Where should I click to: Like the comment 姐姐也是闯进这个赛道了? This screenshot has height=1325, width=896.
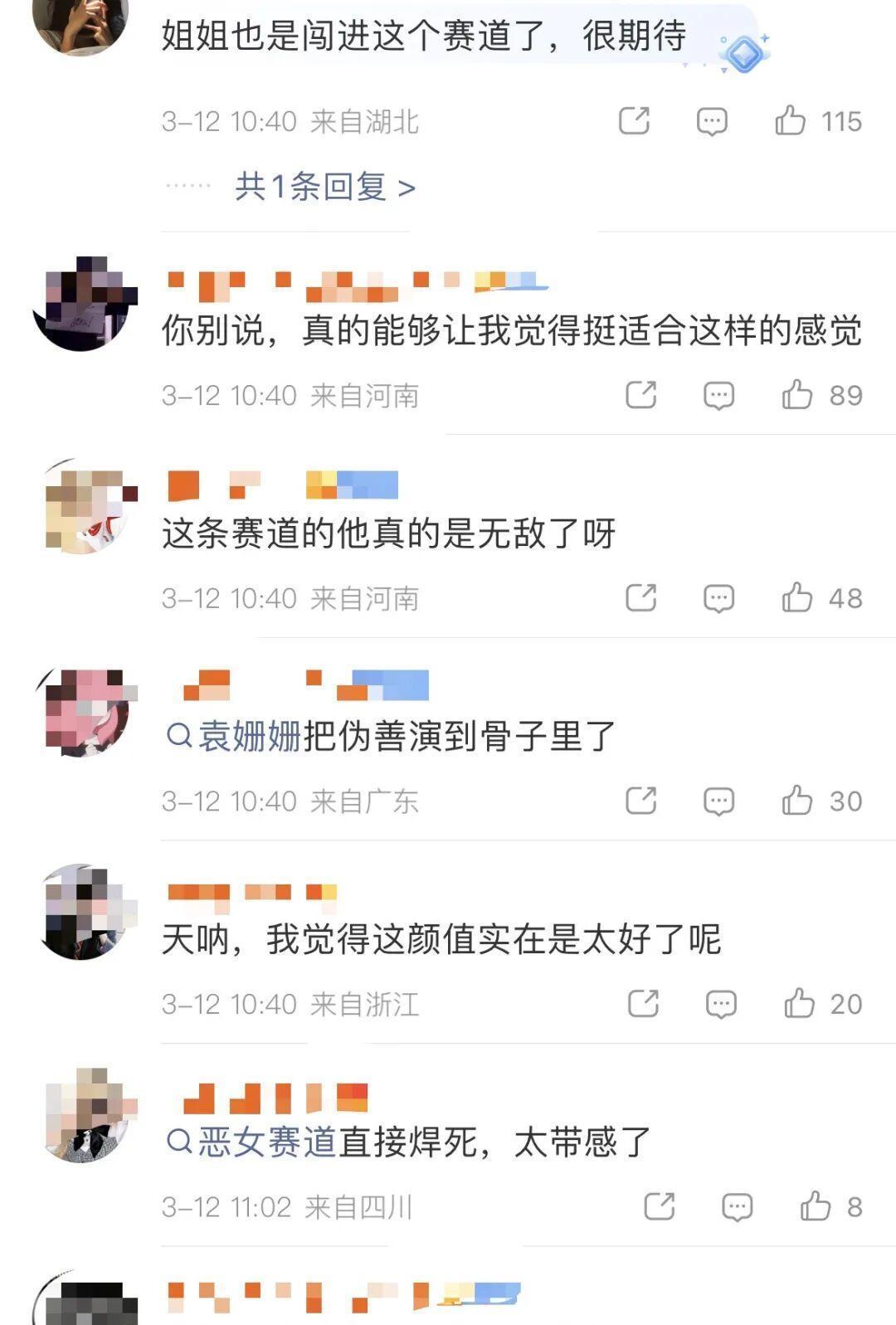pyautogui.click(x=790, y=121)
